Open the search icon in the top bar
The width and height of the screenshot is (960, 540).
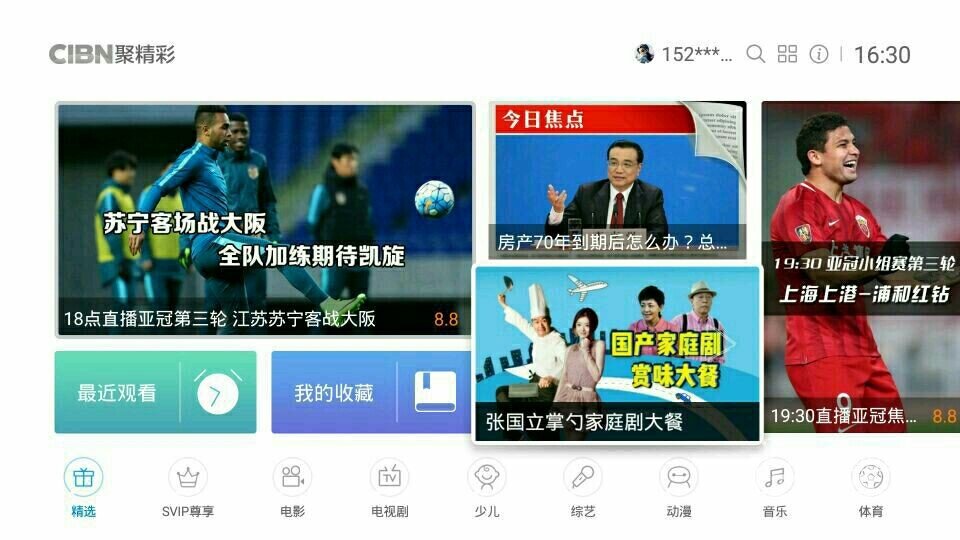pos(756,54)
